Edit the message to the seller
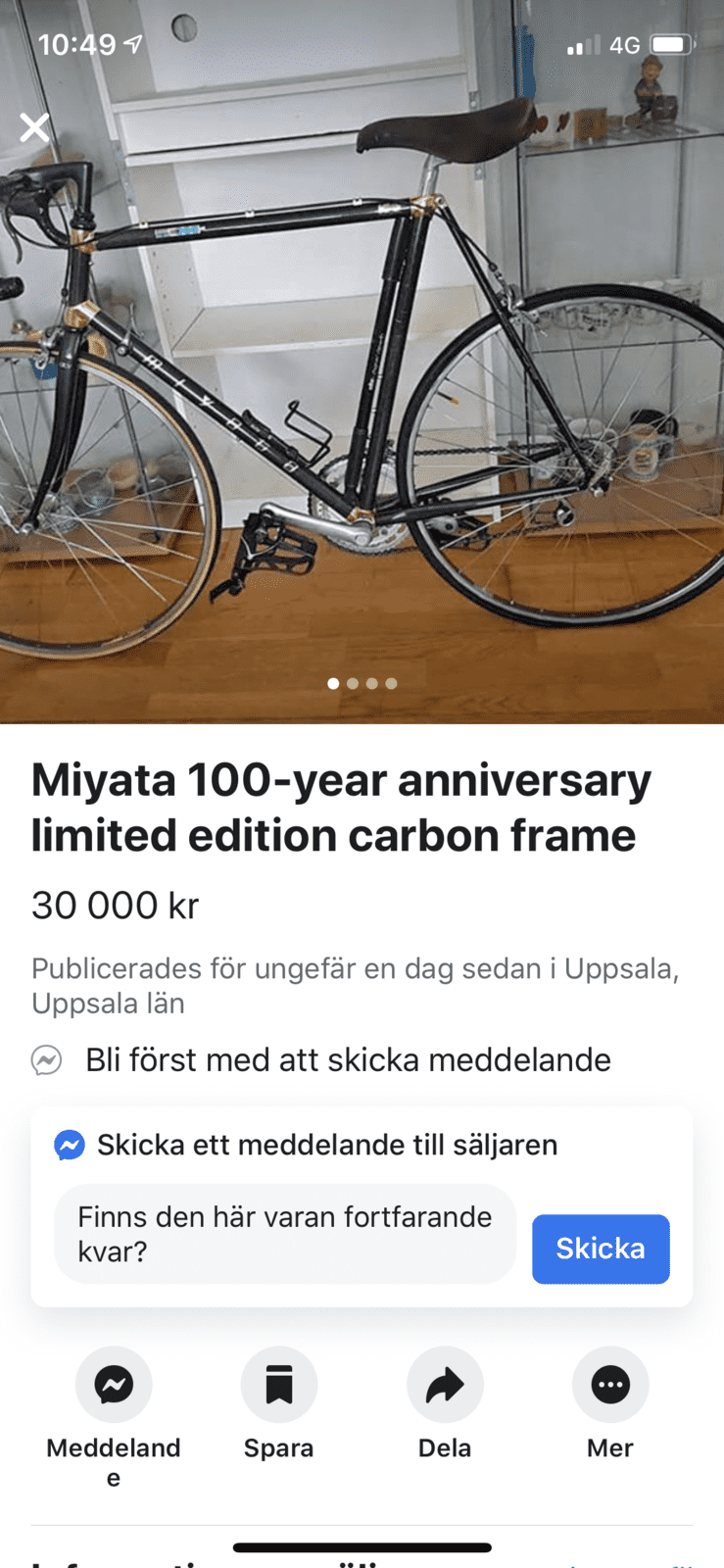Image resolution: width=724 pixels, height=1568 pixels. point(284,1234)
